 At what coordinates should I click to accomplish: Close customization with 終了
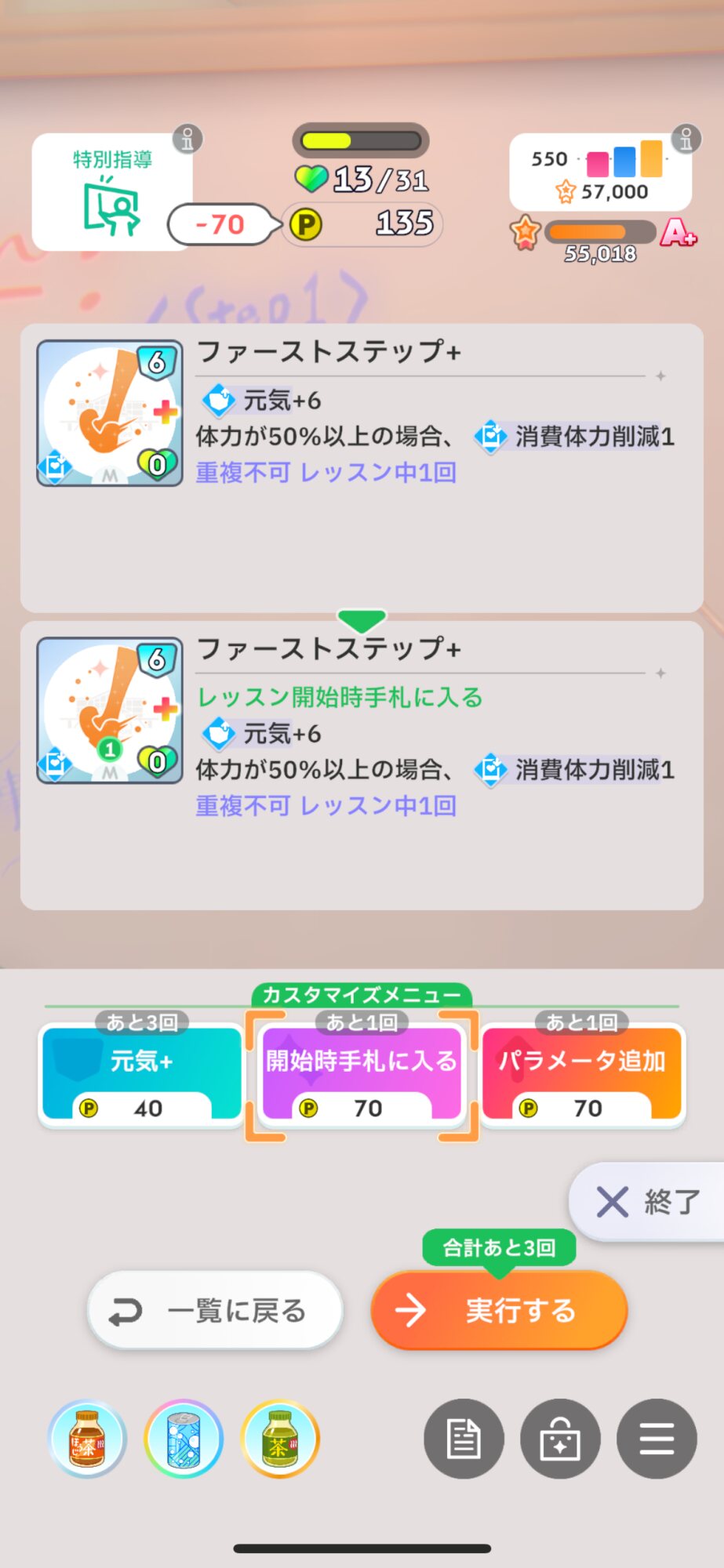648,1201
